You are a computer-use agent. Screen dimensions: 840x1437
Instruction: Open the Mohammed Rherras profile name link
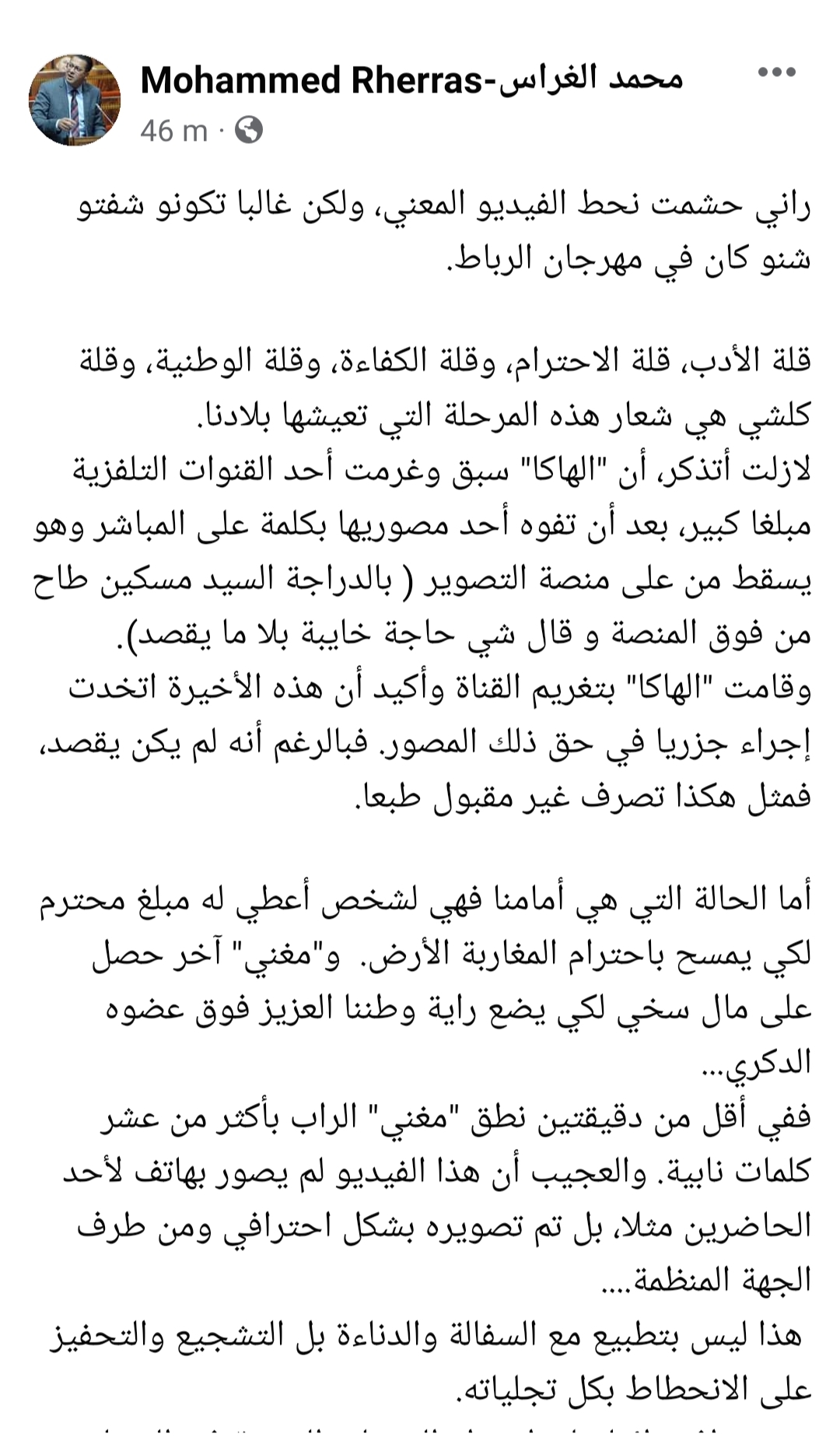pos(411,80)
